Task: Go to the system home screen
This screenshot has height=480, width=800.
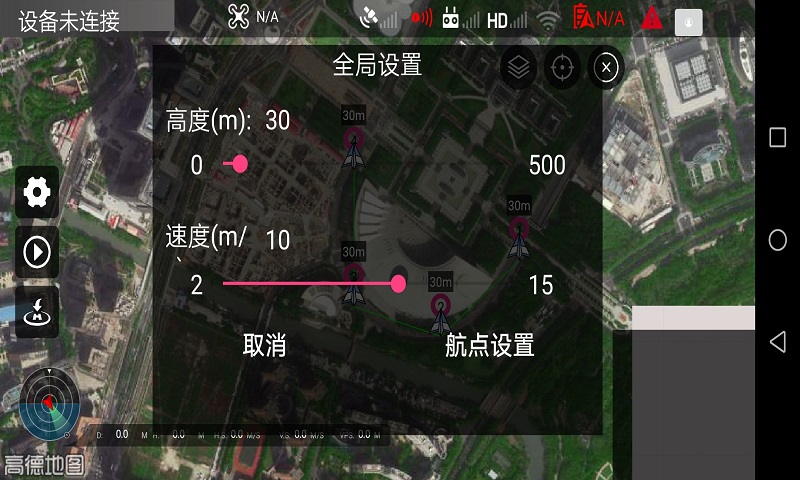Action: pyautogui.click(x=777, y=240)
